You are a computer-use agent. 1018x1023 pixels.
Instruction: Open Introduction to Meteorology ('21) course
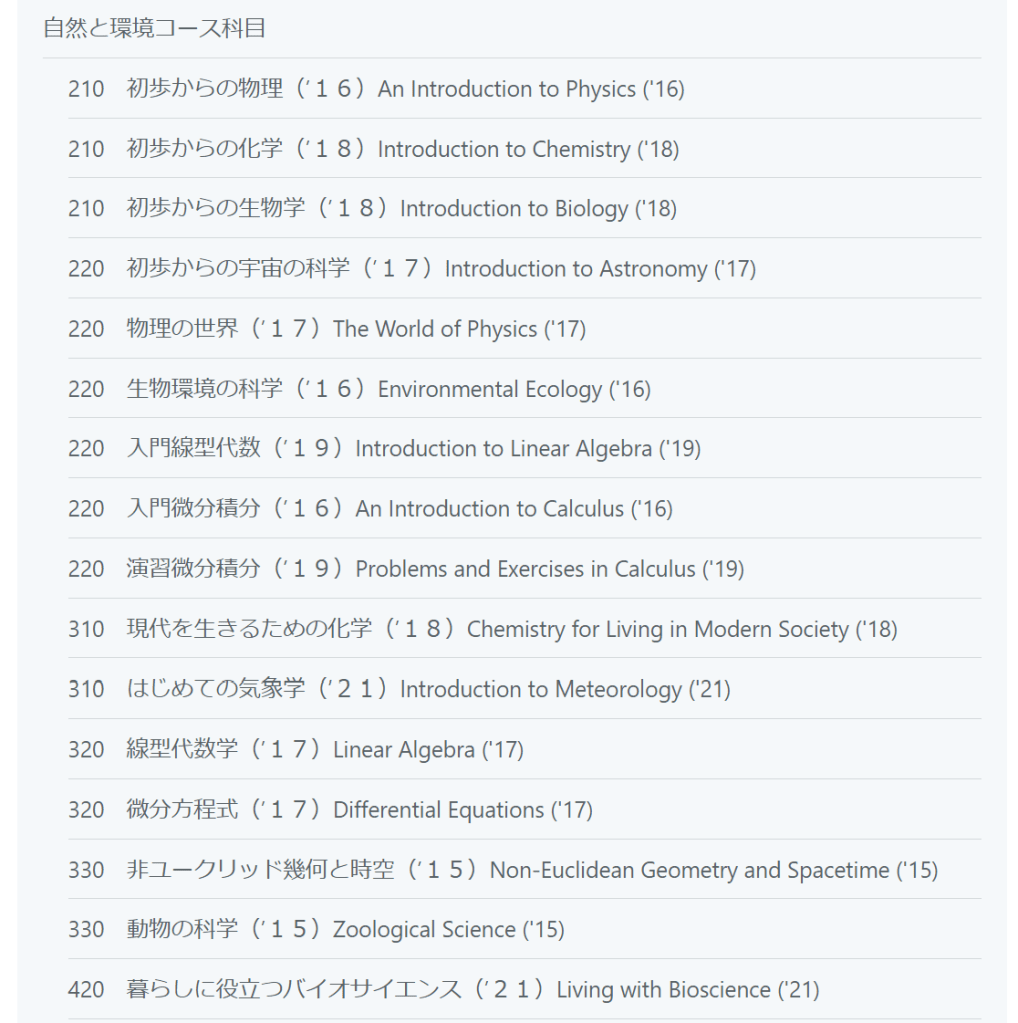click(428, 689)
